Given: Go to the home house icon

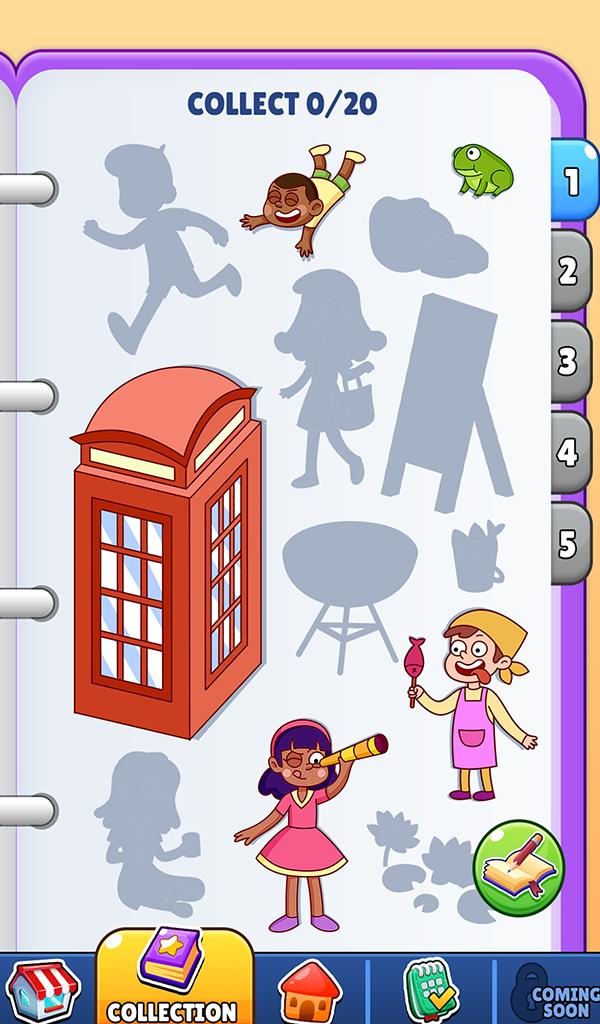Looking at the screenshot, I should (x=309, y=992).
